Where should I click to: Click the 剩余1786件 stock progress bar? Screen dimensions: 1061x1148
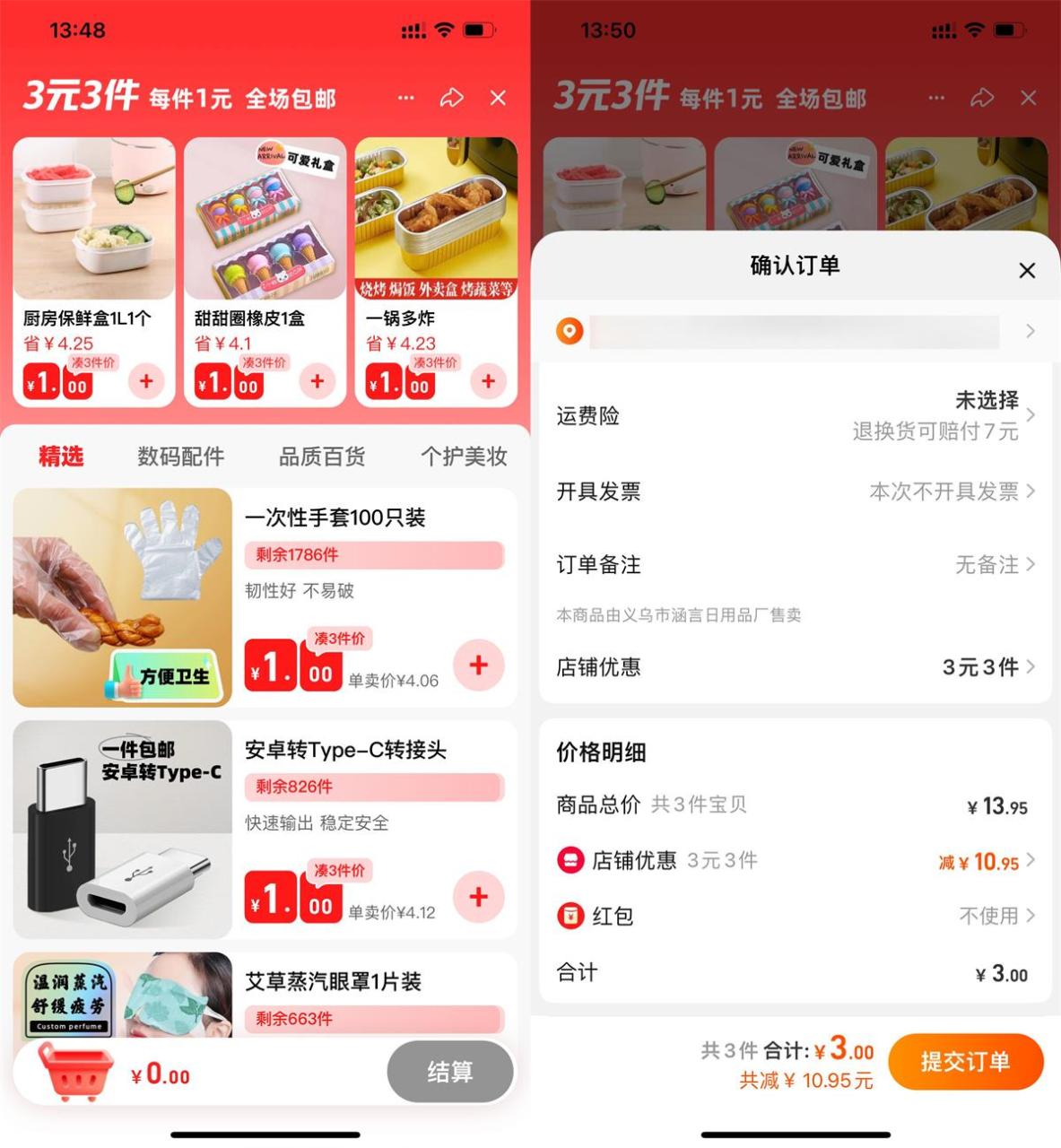[x=375, y=556]
